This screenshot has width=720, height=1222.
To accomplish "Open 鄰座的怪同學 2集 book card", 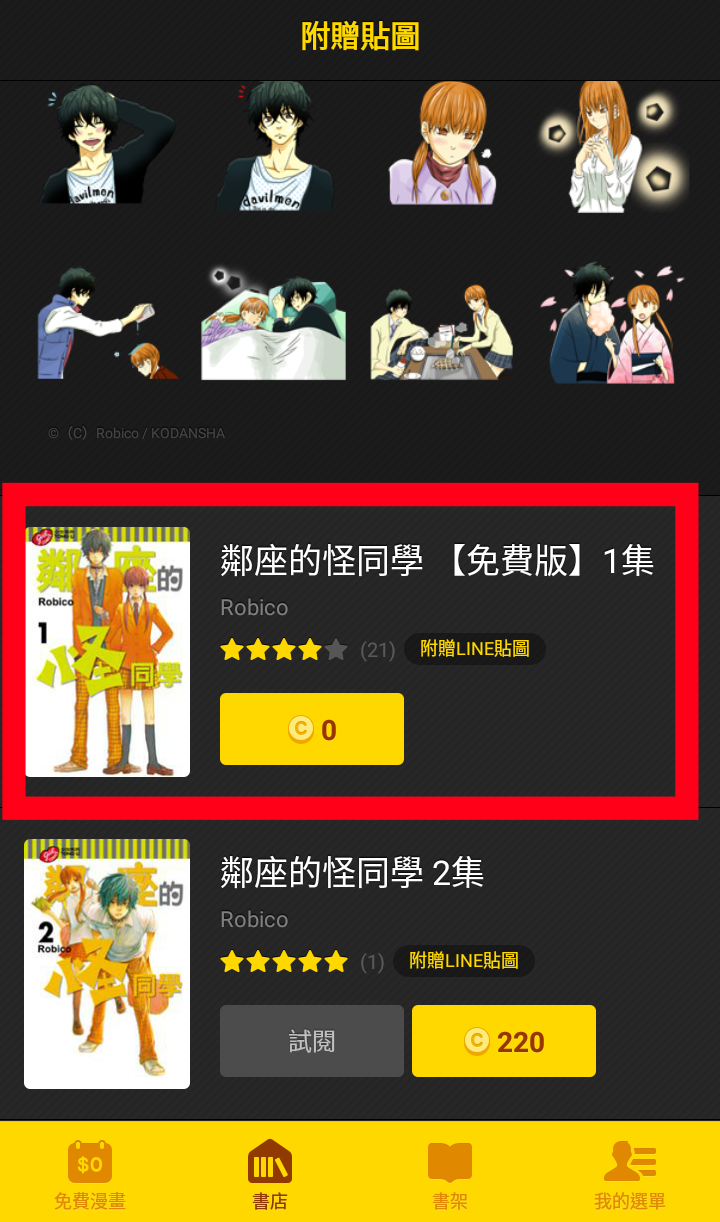I will coord(352,874).
